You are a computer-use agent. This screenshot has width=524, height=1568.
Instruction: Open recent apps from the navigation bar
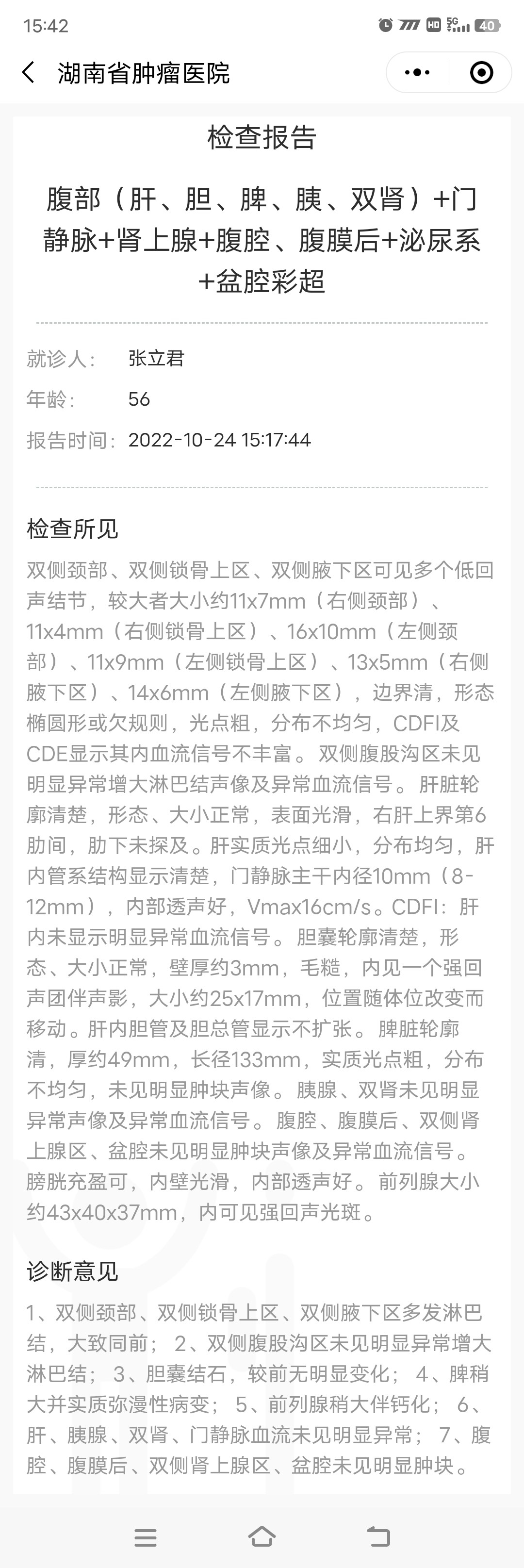tap(146, 1537)
